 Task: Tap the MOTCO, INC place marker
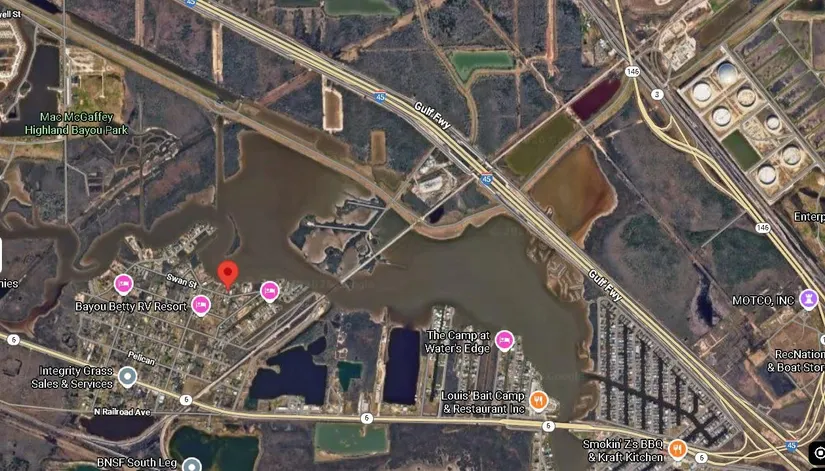[808, 299]
